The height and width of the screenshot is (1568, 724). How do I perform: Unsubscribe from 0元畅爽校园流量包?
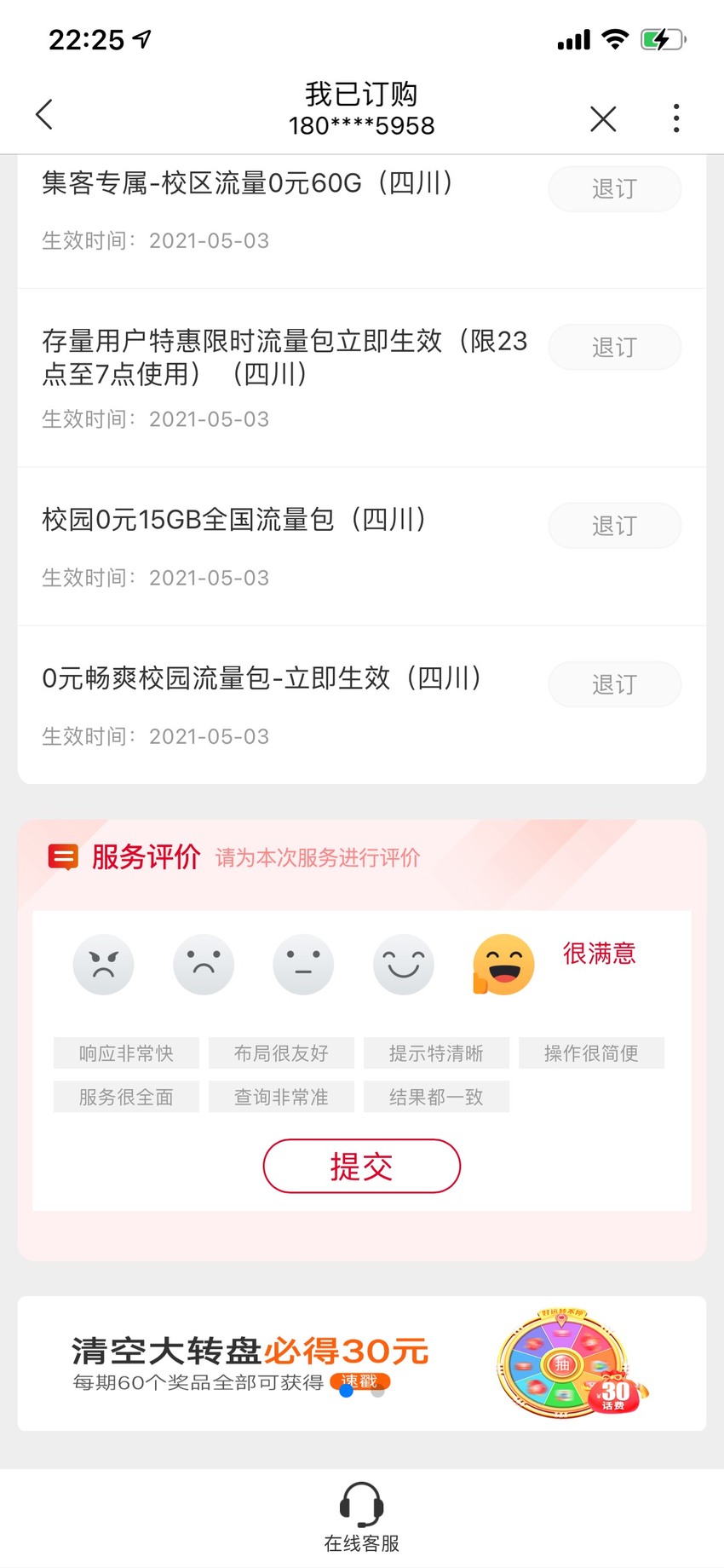614,684
